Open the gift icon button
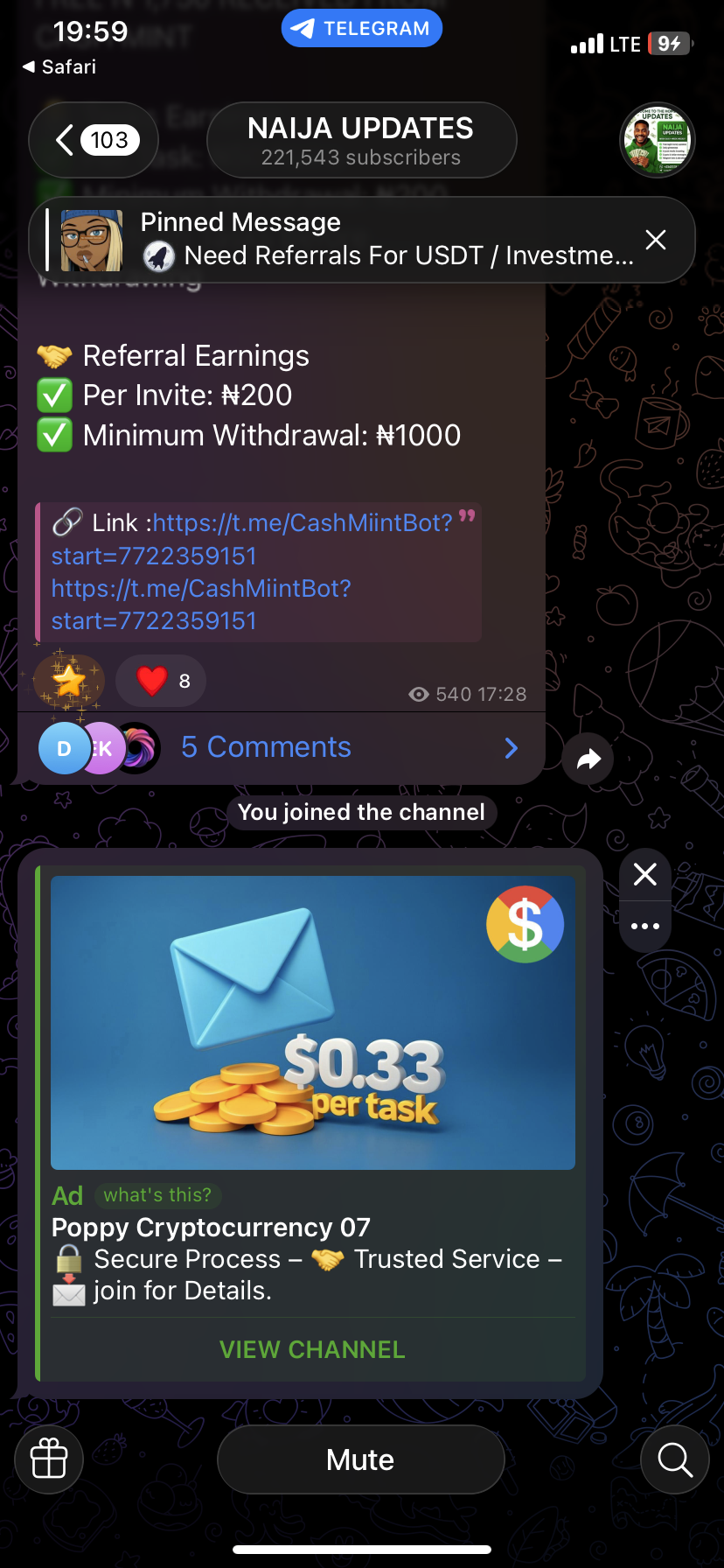The width and height of the screenshot is (724, 1568). coord(49,1459)
